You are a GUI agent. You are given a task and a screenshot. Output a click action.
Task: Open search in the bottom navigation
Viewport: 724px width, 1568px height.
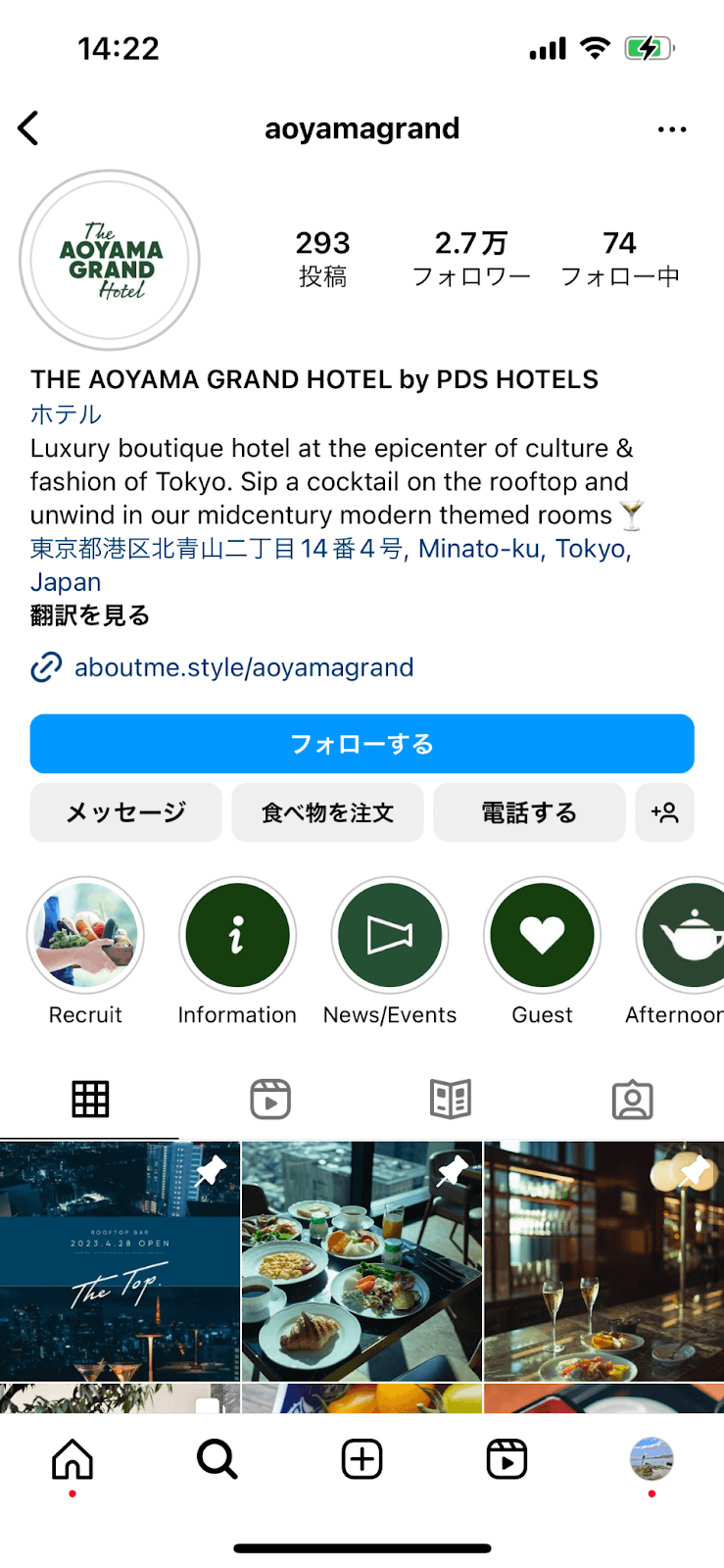[217, 1459]
